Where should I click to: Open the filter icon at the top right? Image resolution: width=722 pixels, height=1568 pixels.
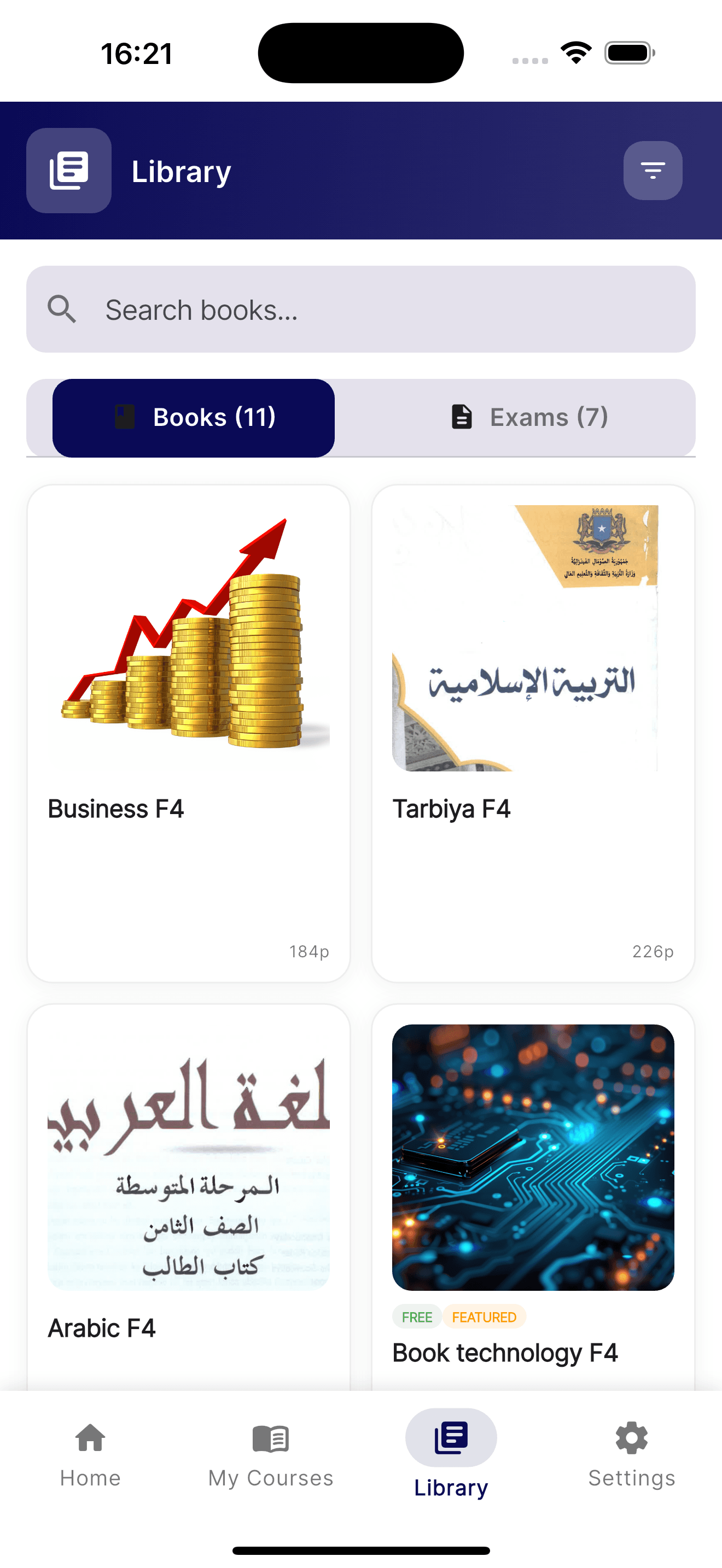pos(653,171)
